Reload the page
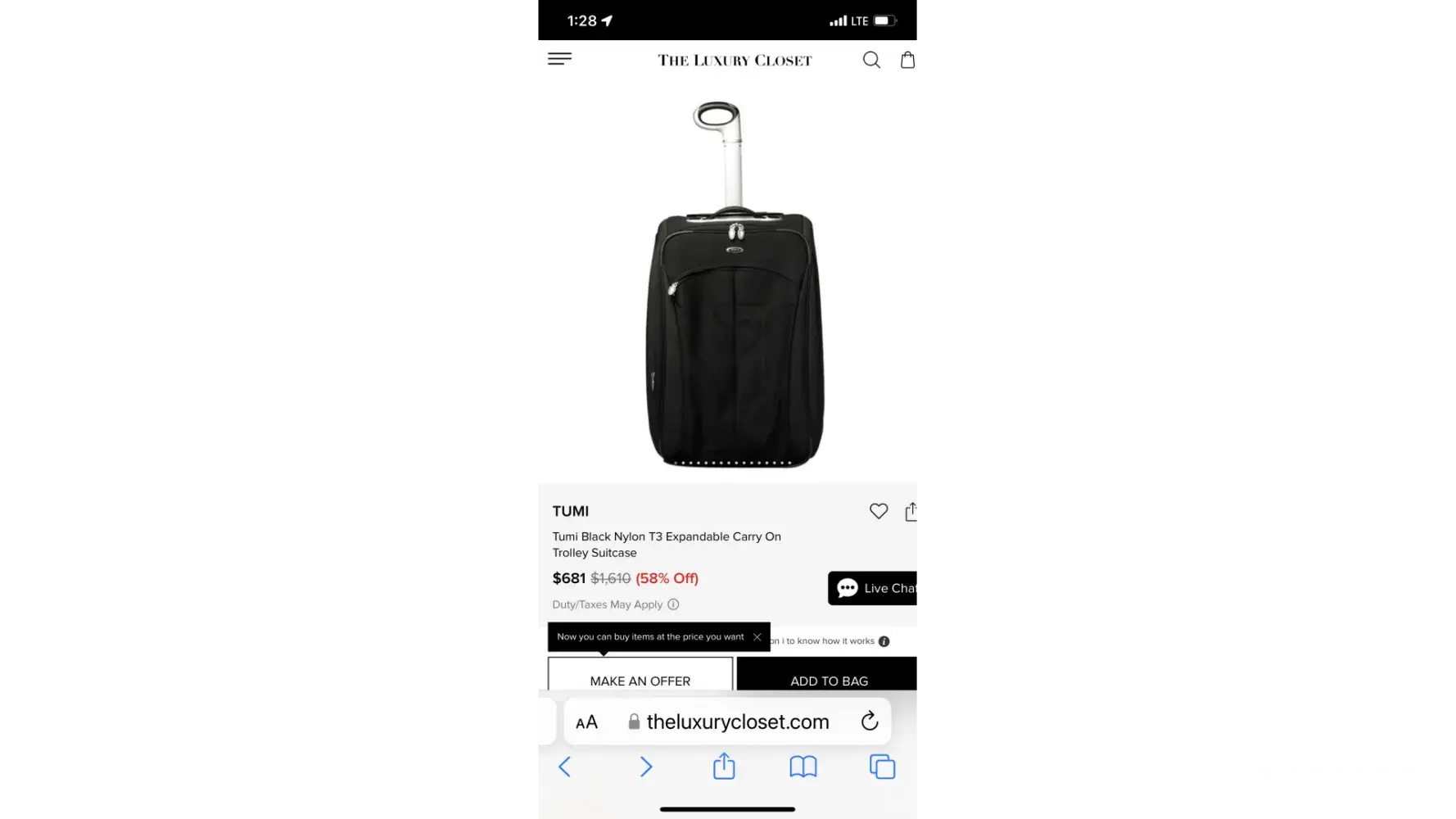This screenshot has width=1456, height=819. tap(870, 722)
